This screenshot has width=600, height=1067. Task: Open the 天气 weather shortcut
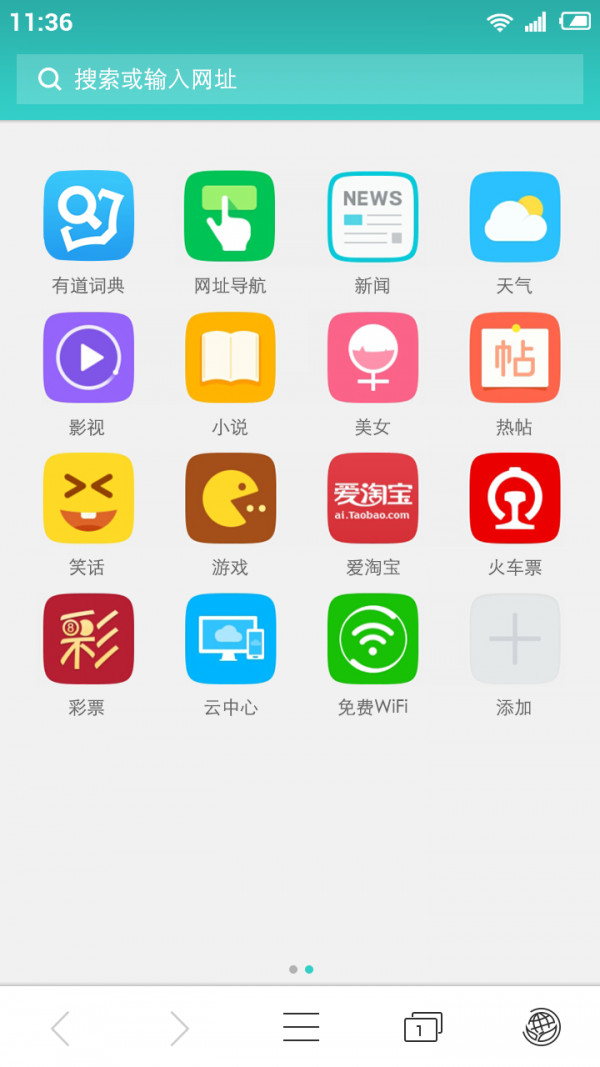(515, 216)
